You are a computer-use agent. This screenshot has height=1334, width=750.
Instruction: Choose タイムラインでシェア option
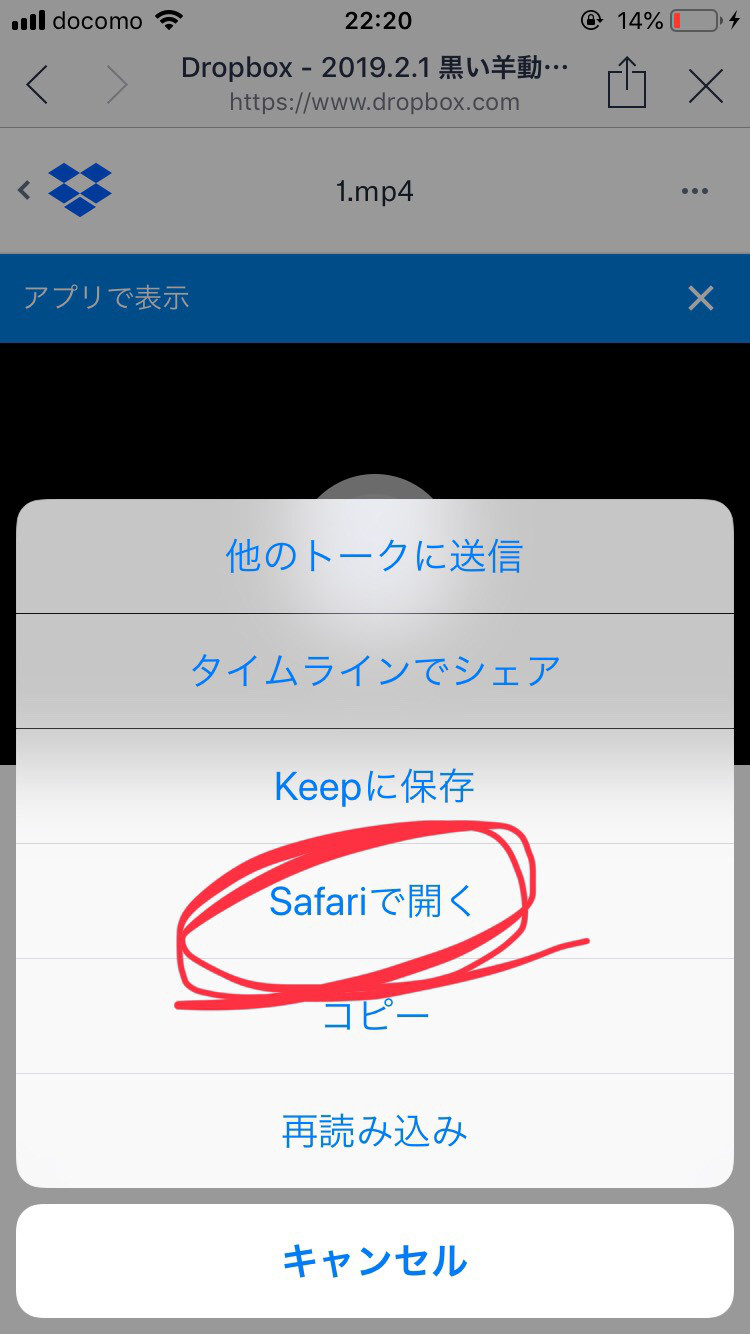click(x=374, y=671)
